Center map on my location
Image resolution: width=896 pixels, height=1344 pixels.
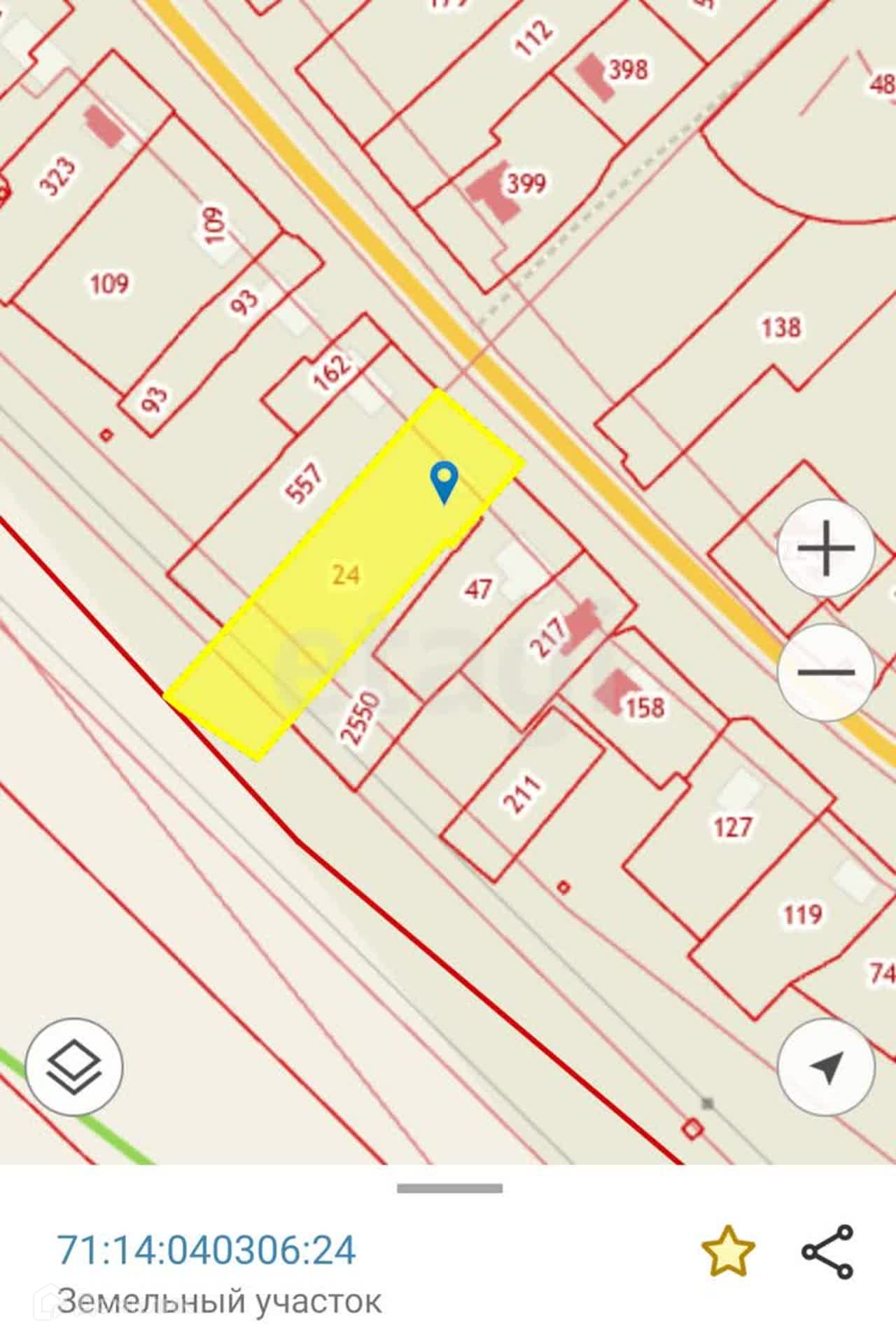[826, 1067]
